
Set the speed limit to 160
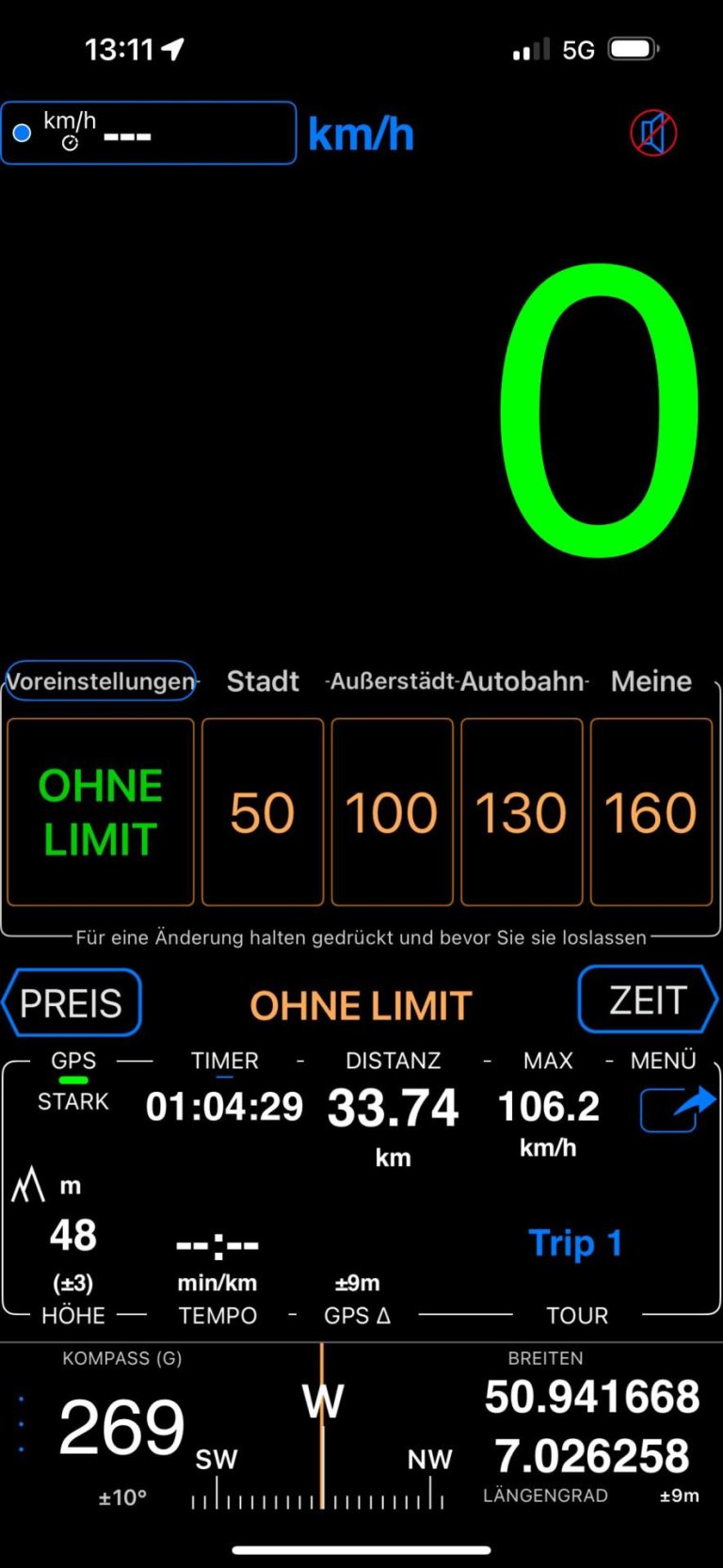[x=651, y=812]
